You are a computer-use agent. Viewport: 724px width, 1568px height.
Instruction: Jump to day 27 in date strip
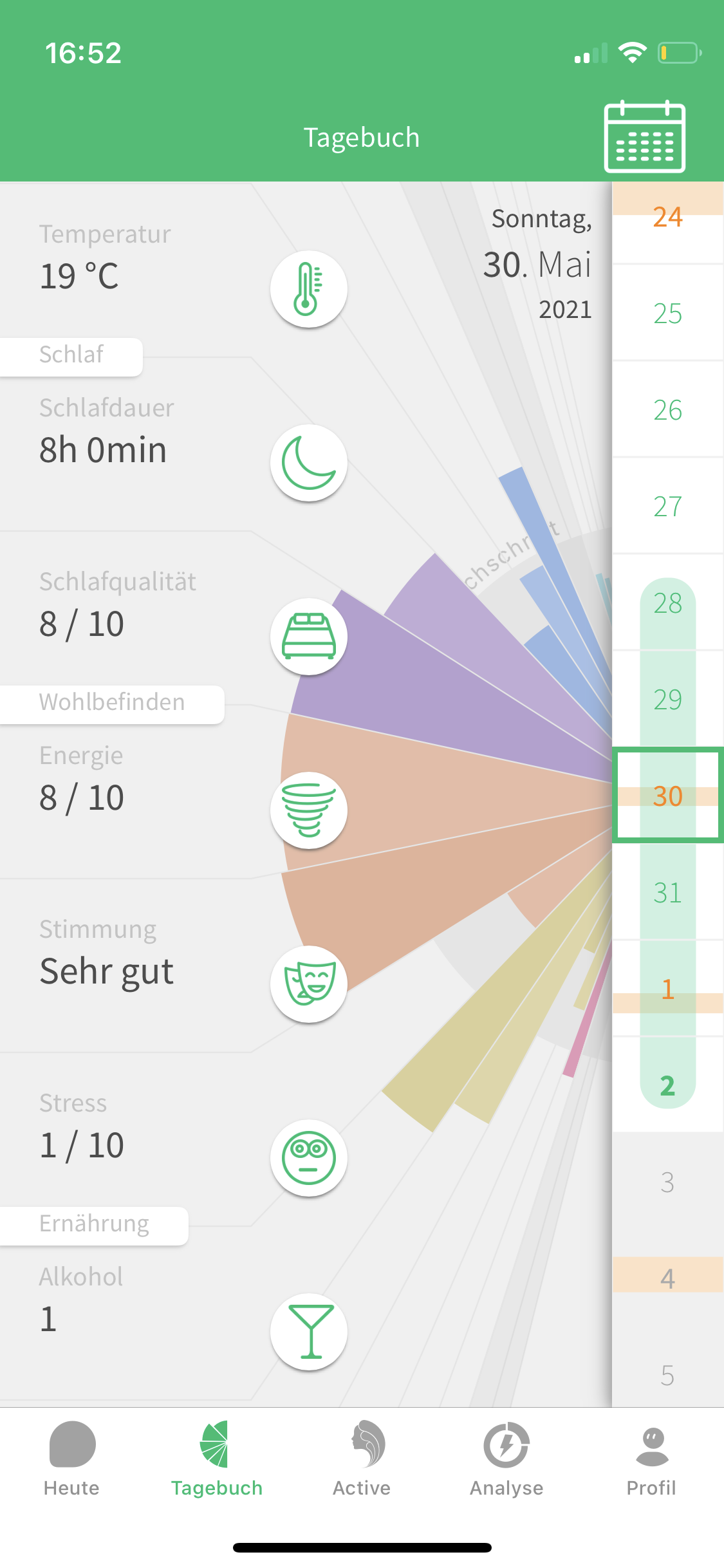[667, 507]
